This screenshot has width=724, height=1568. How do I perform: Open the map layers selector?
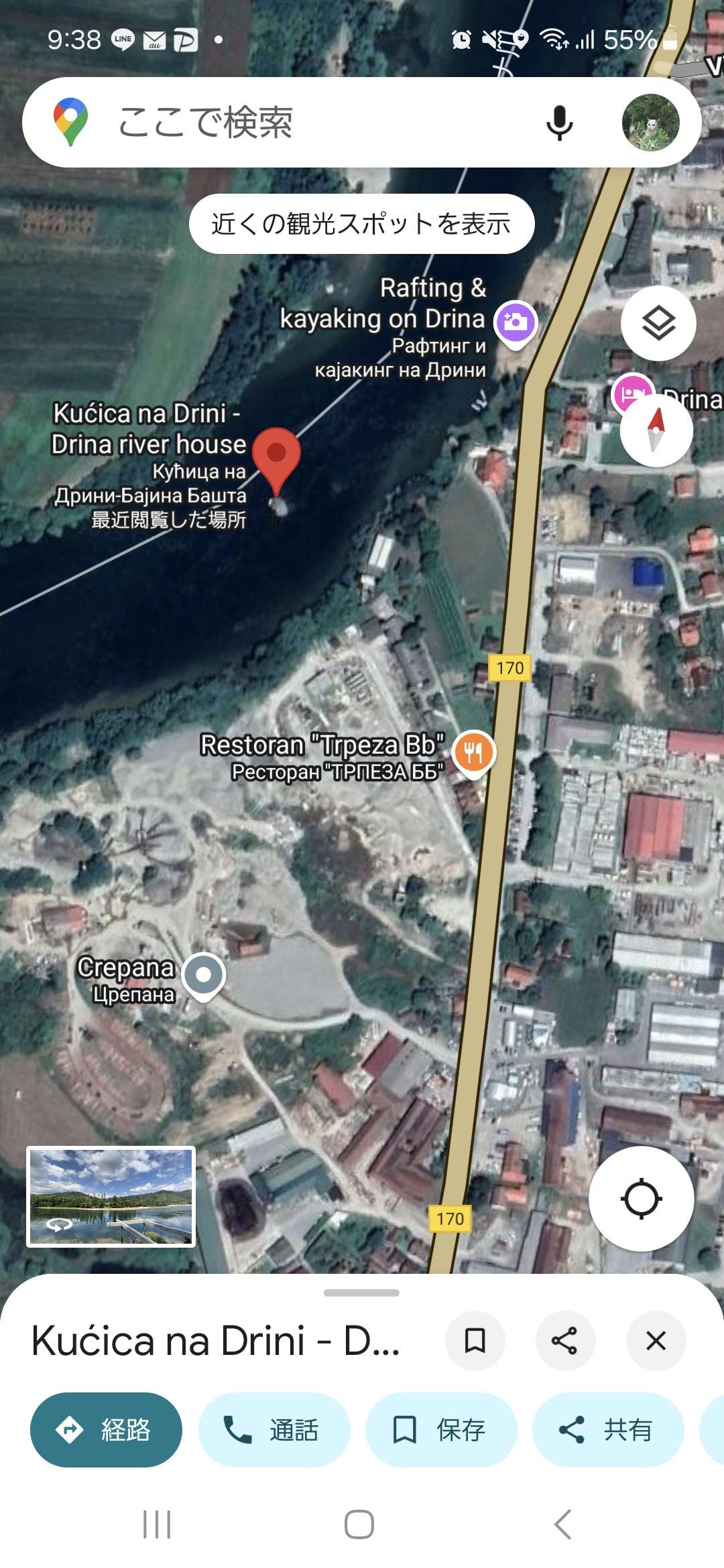658,324
